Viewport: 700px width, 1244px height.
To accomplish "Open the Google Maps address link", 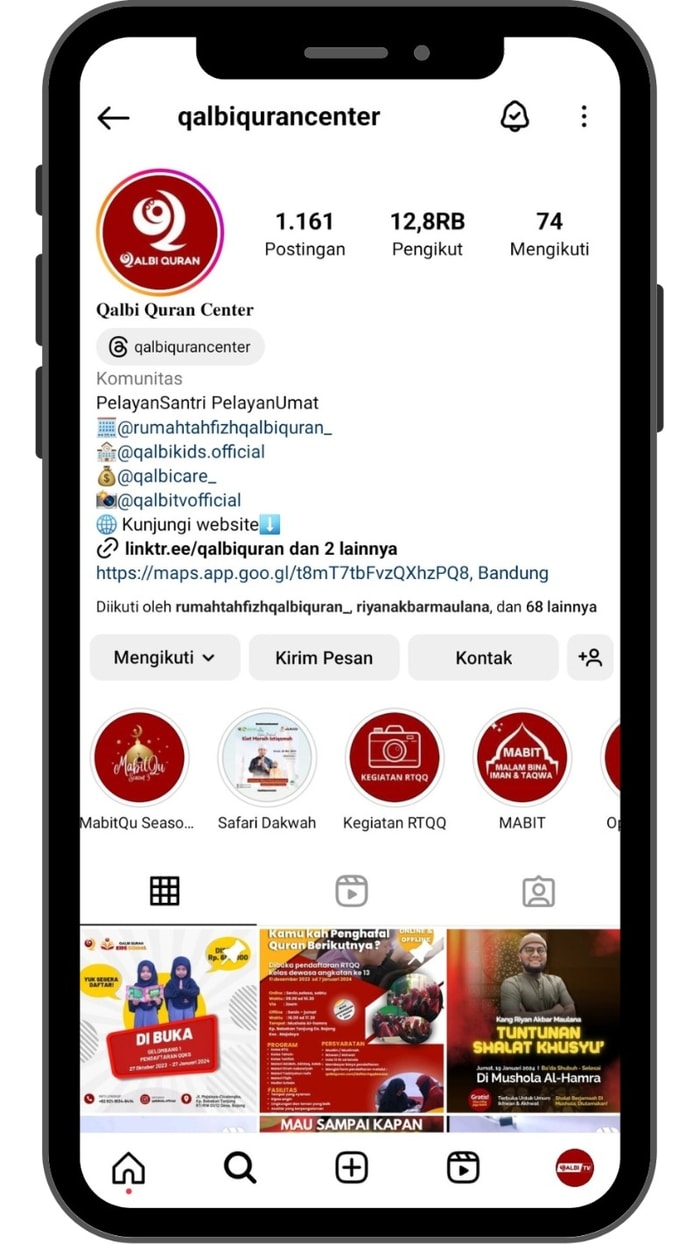I will (x=321, y=574).
